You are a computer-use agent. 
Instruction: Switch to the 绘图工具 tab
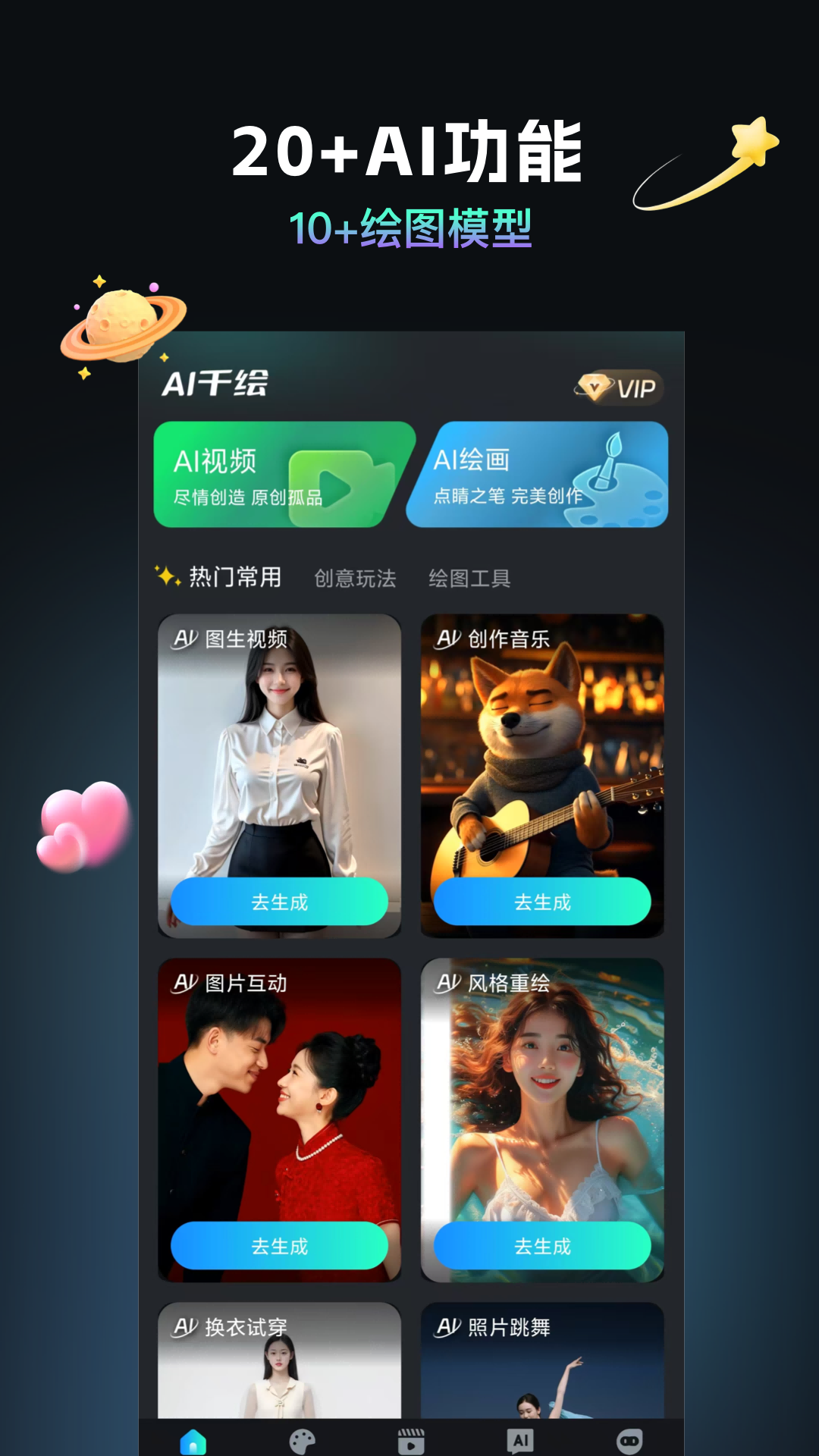coord(470,577)
